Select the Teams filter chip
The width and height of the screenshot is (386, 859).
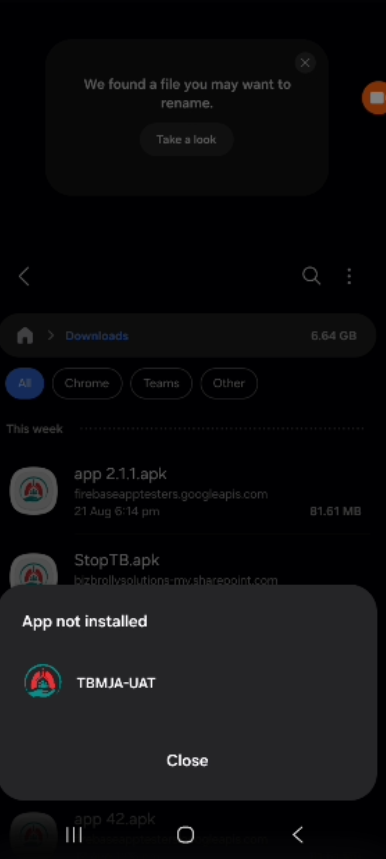point(161,383)
